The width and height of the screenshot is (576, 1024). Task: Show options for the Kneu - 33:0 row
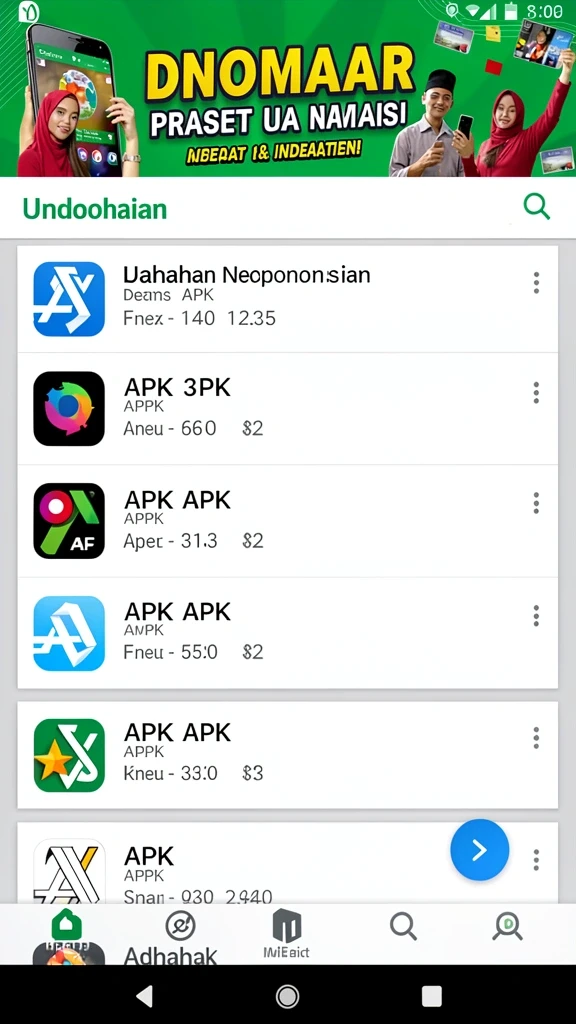pyautogui.click(x=536, y=738)
